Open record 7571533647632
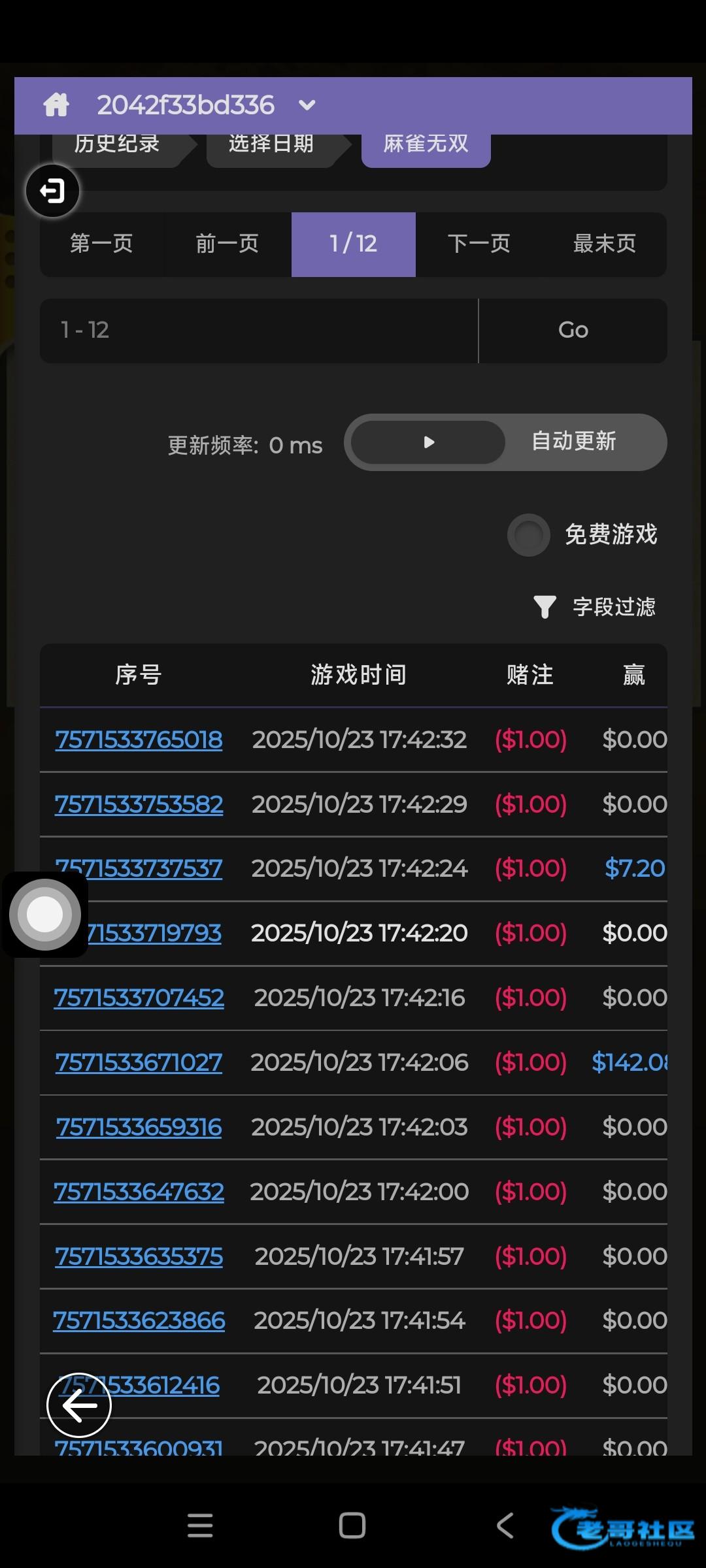This screenshot has height=1568, width=706. (139, 1192)
